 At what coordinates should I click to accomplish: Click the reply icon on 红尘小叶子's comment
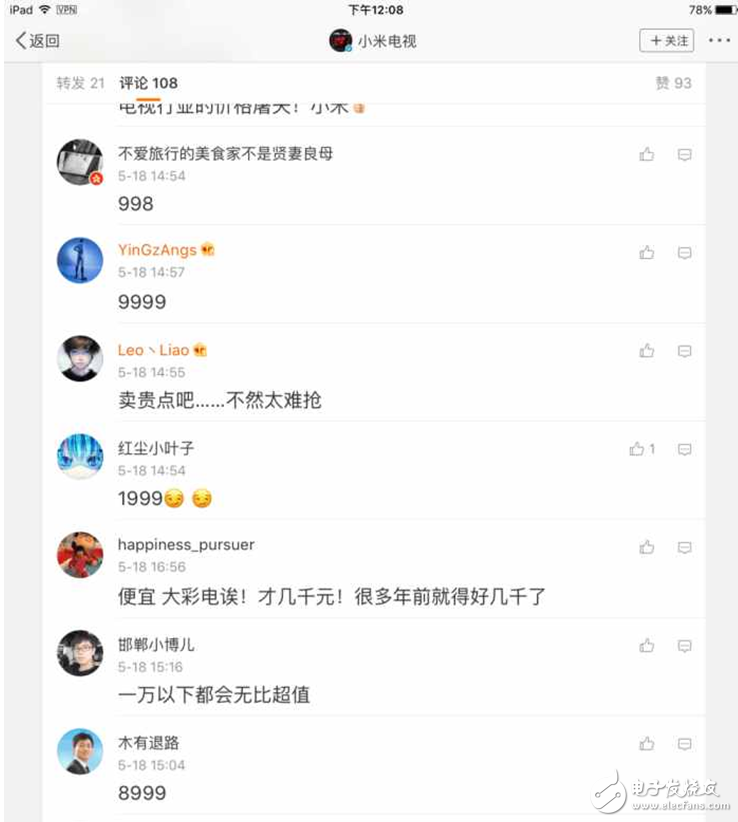tap(684, 449)
